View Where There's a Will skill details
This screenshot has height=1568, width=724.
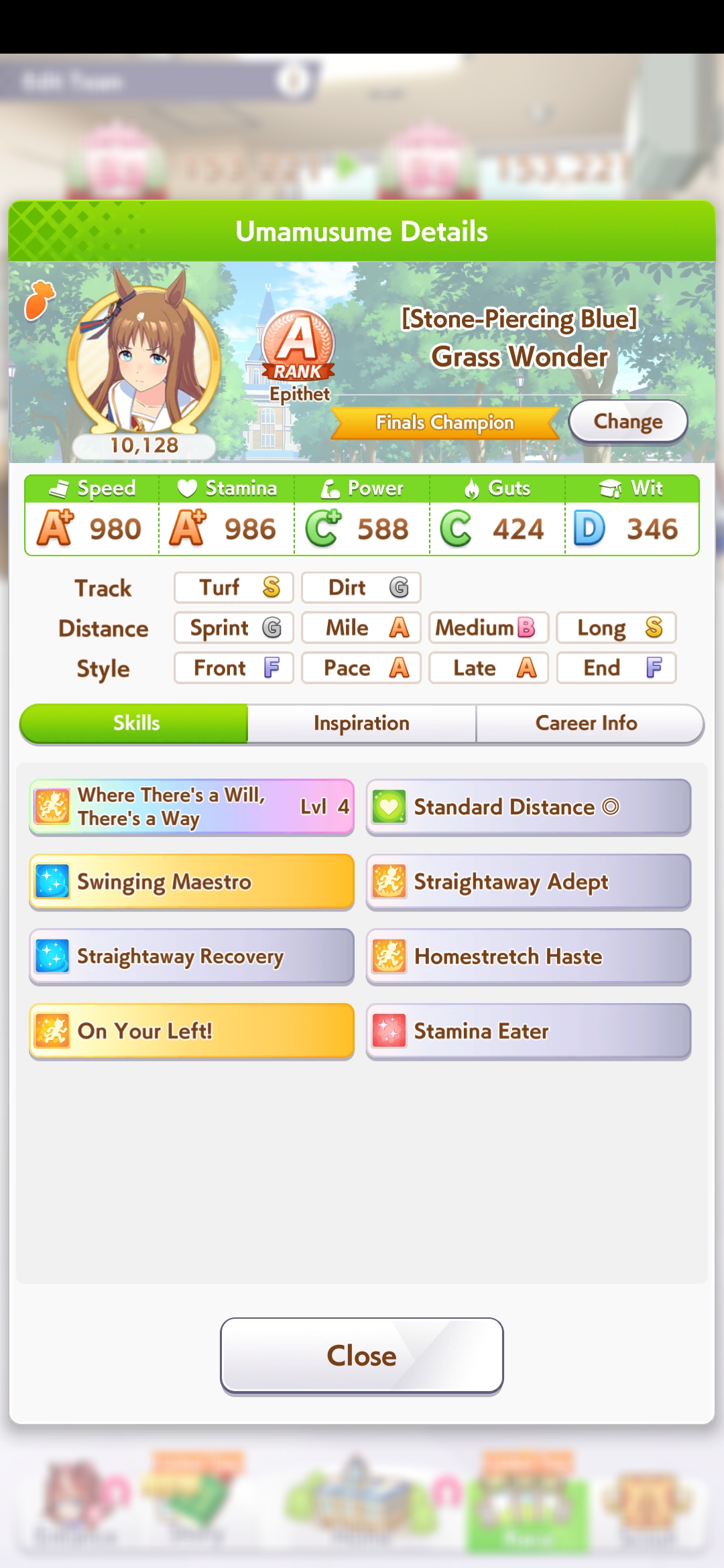click(192, 807)
